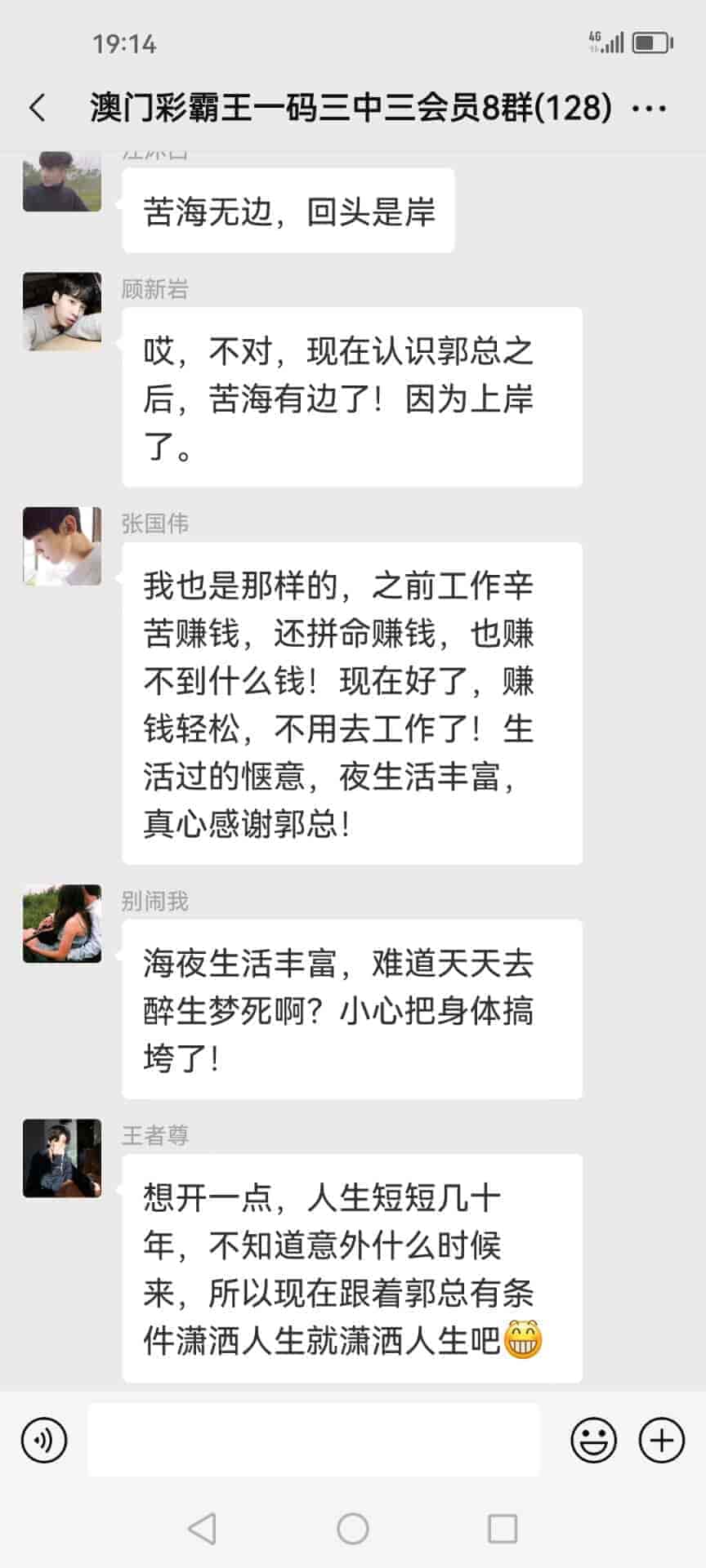
Task: Open the group chat overflow menu
Action: pyautogui.click(x=650, y=108)
